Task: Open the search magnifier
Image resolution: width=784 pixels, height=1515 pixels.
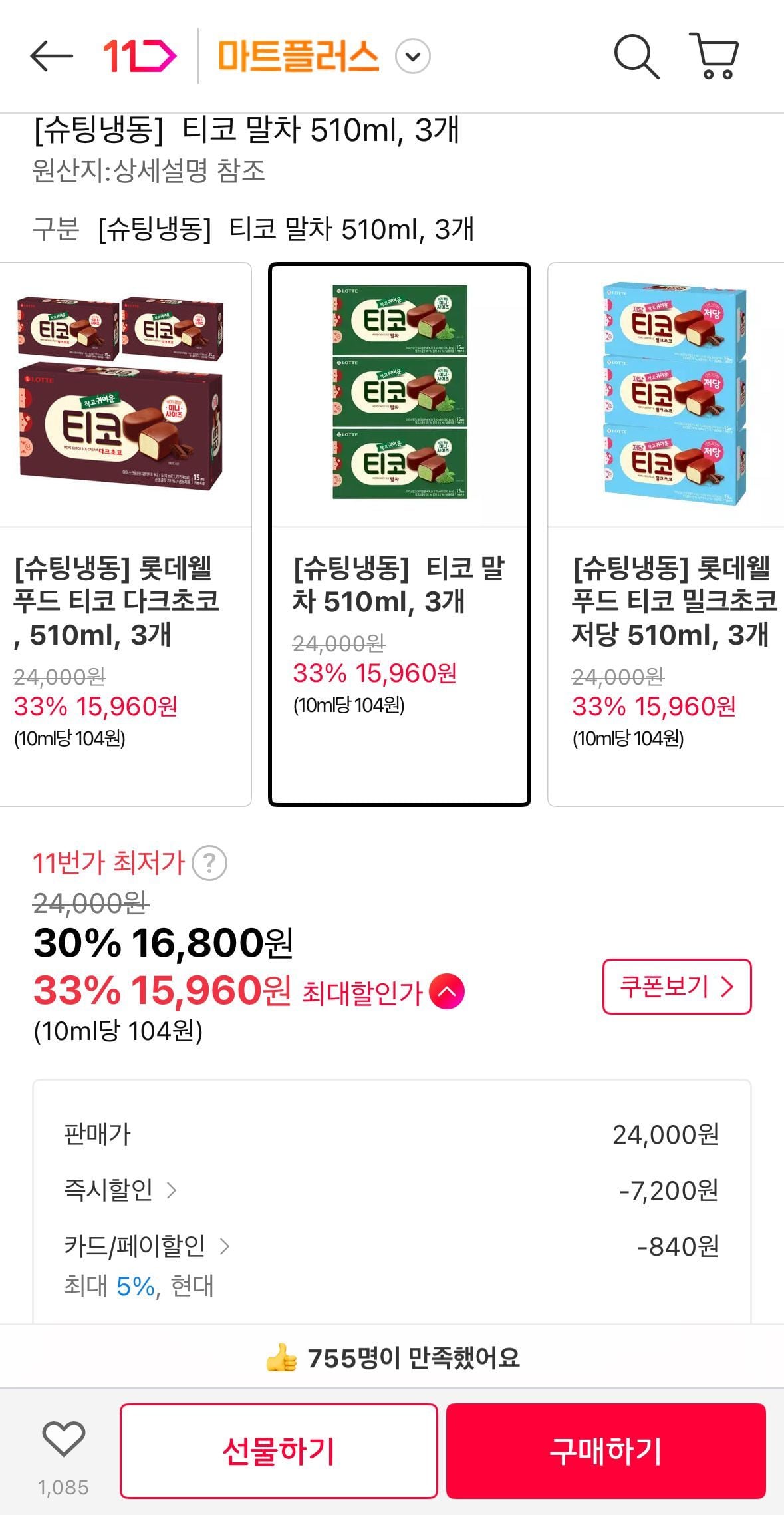Action: point(636,57)
